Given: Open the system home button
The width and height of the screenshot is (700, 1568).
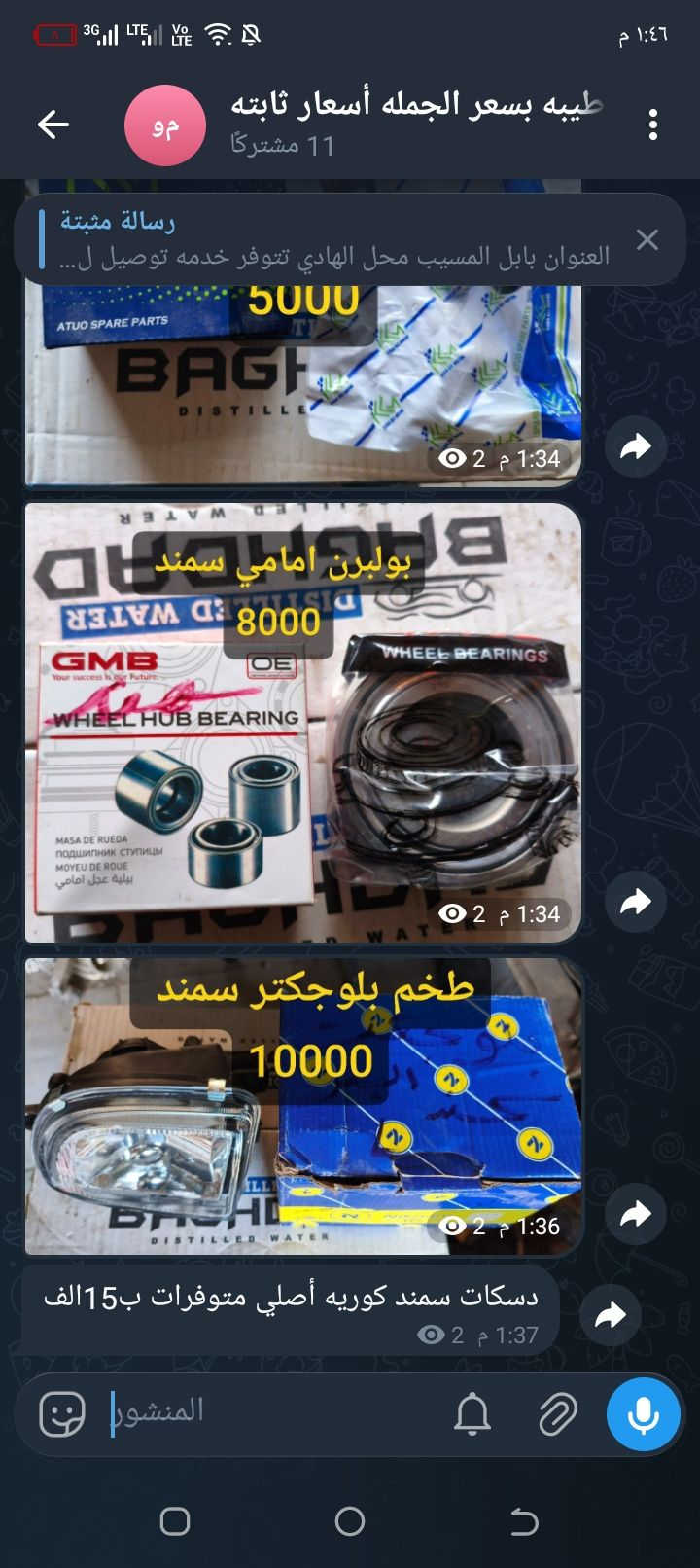Looking at the screenshot, I should click(x=350, y=1521).
